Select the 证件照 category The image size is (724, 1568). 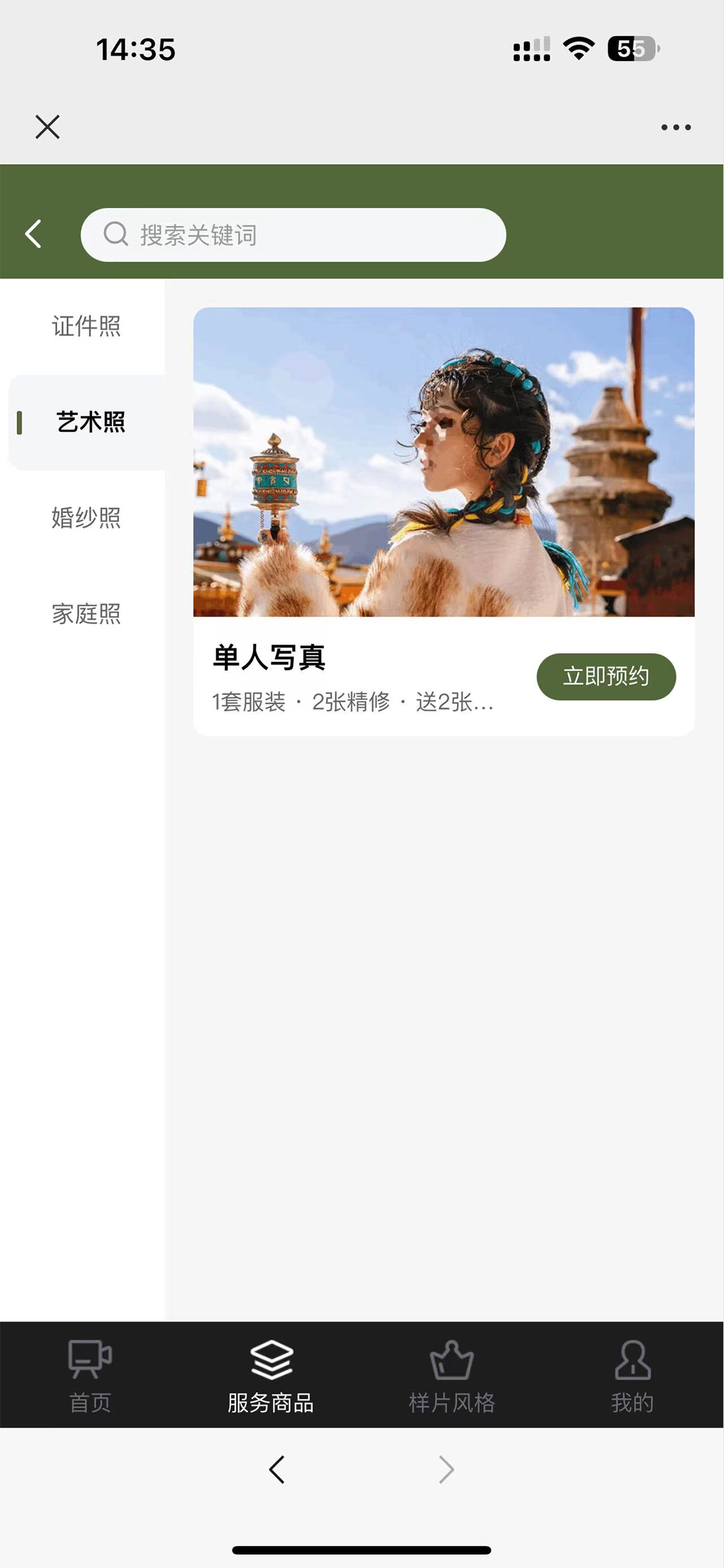coord(86,326)
